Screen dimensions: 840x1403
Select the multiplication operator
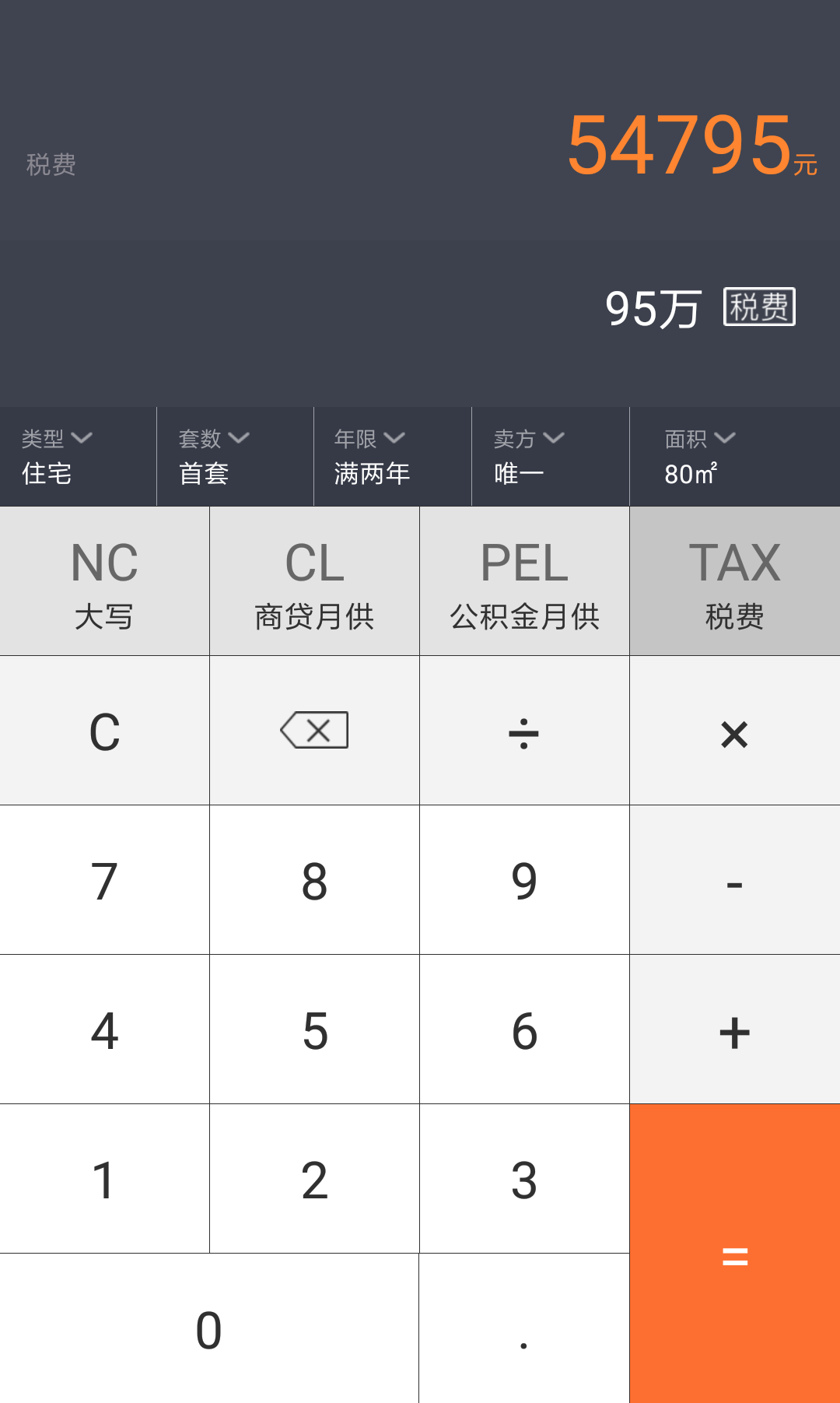point(734,731)
